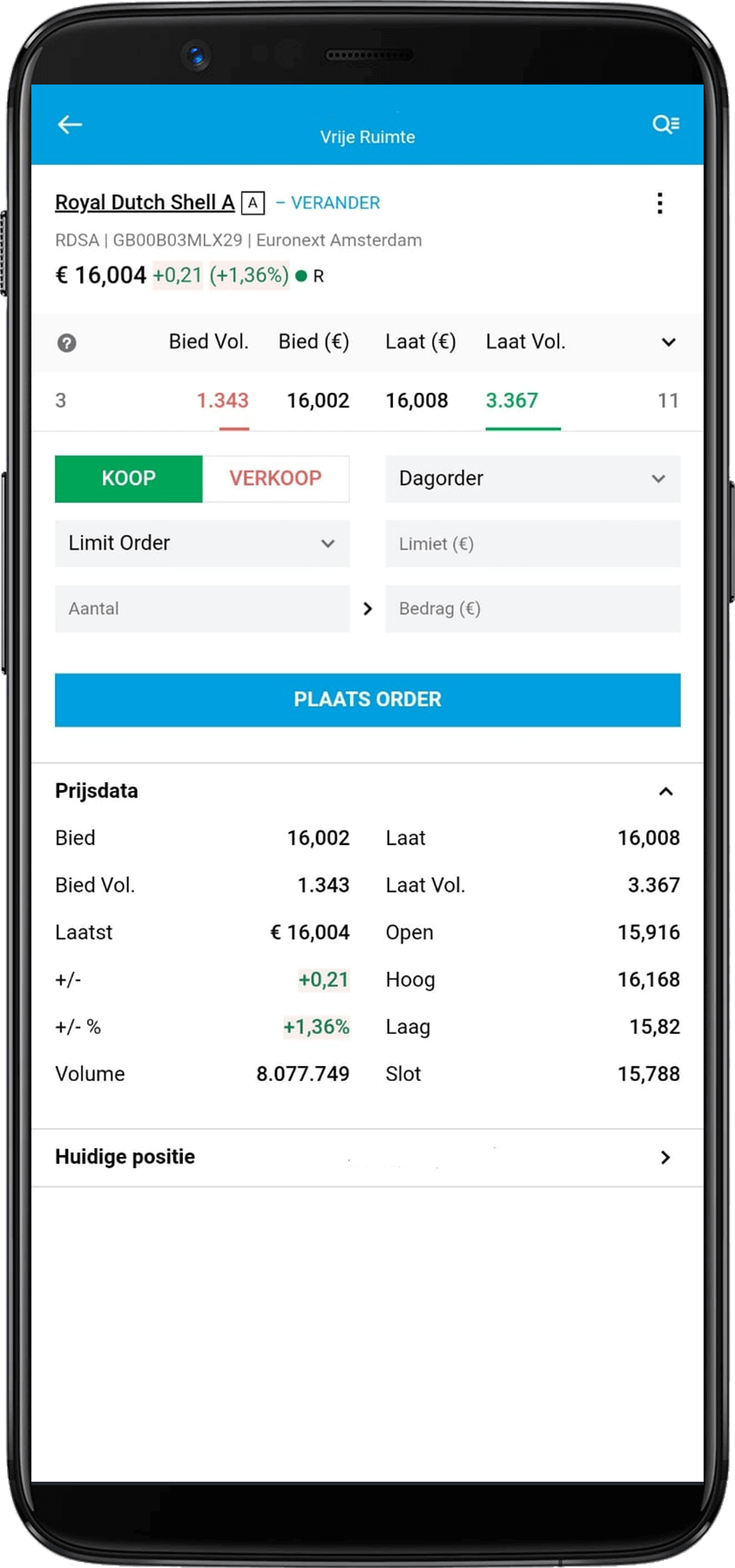
Task: Select the KOOP buy option
Action: click(129, 478)
